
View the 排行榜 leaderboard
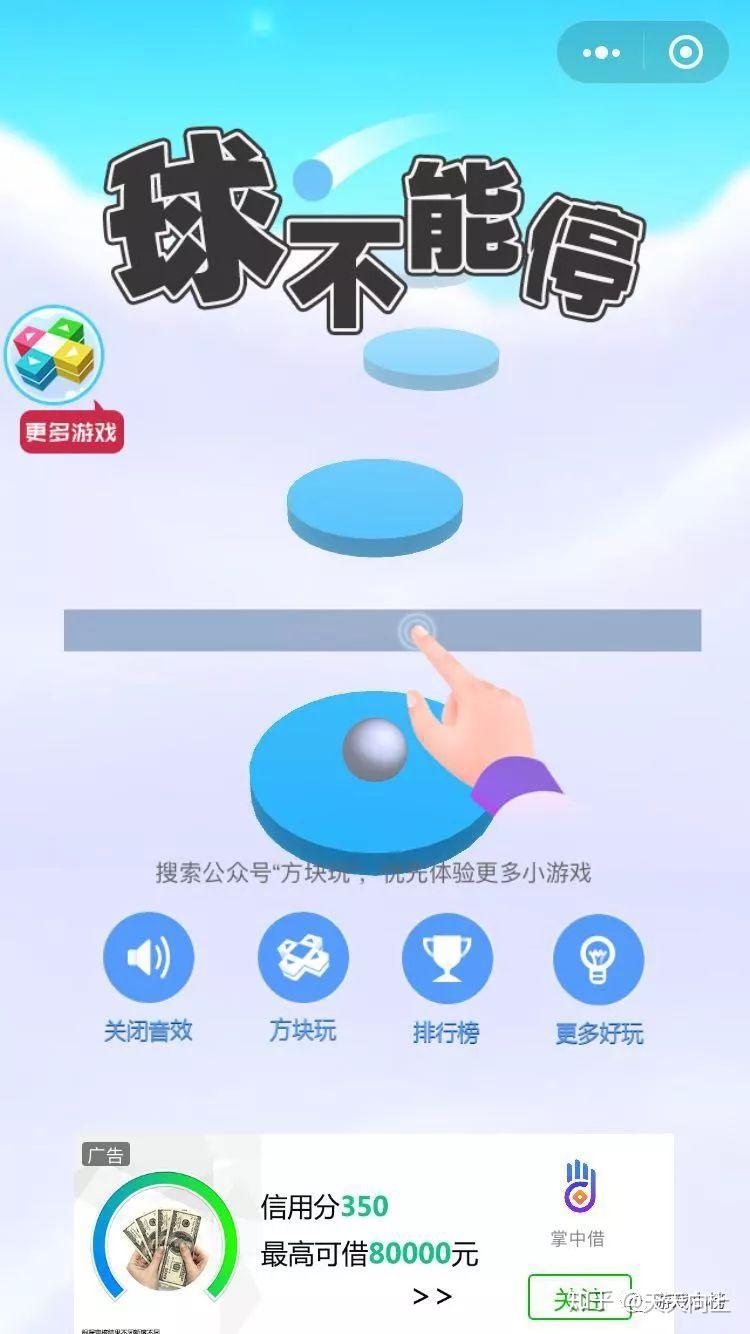pyautogui.click(x=447, y=958)
